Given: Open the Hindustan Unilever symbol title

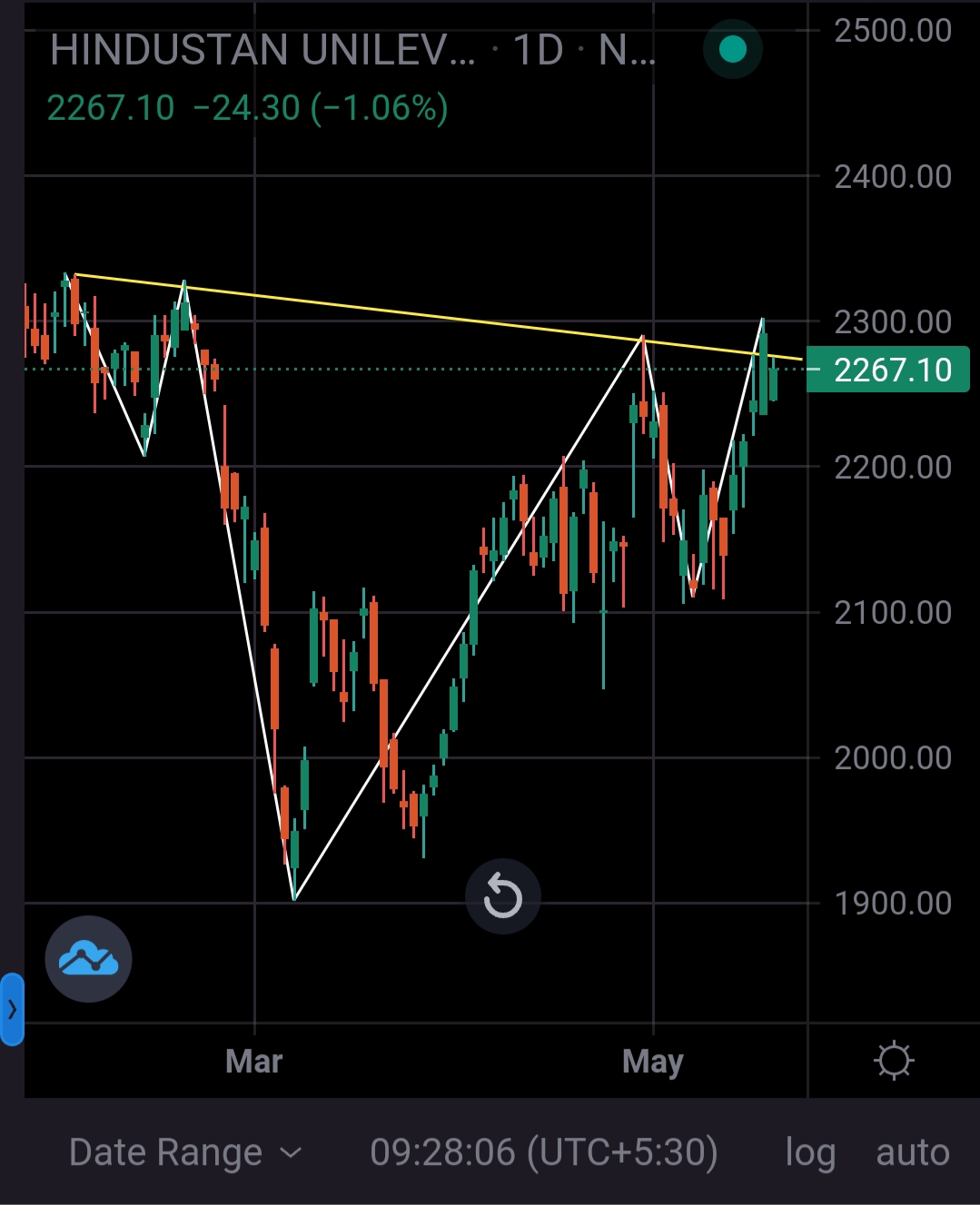Looking at the screenshot, I should pyautogui.click(x=262, y=50).
